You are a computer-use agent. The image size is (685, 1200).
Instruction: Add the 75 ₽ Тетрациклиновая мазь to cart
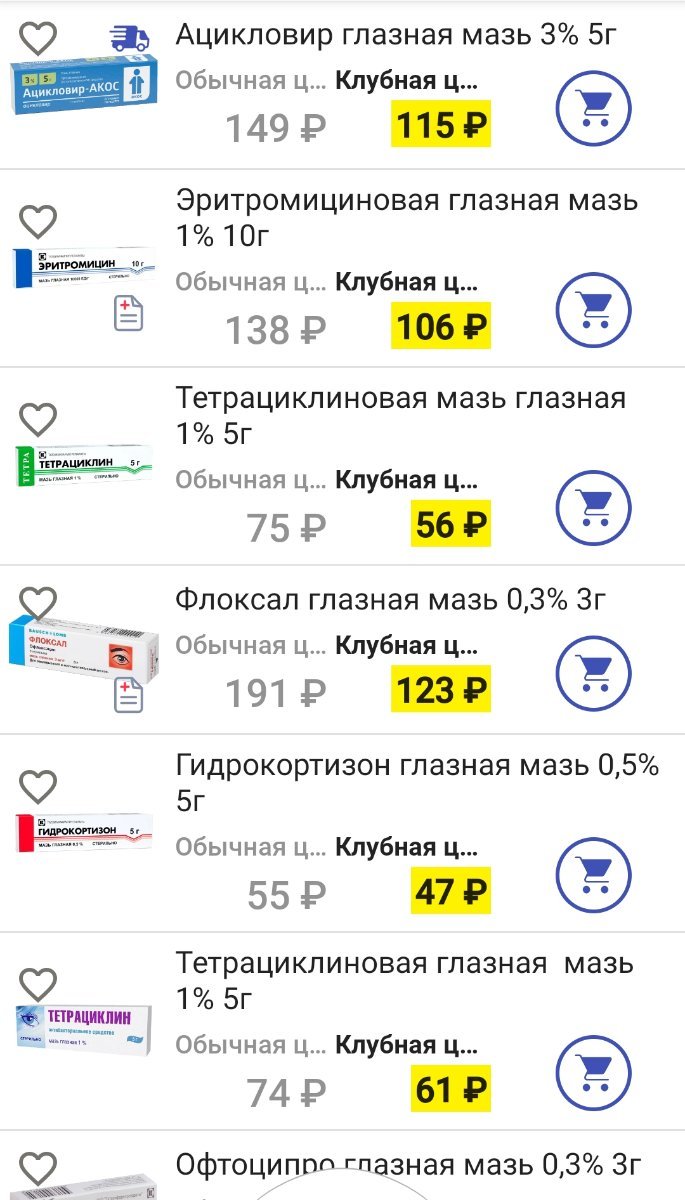click(594, 507)
